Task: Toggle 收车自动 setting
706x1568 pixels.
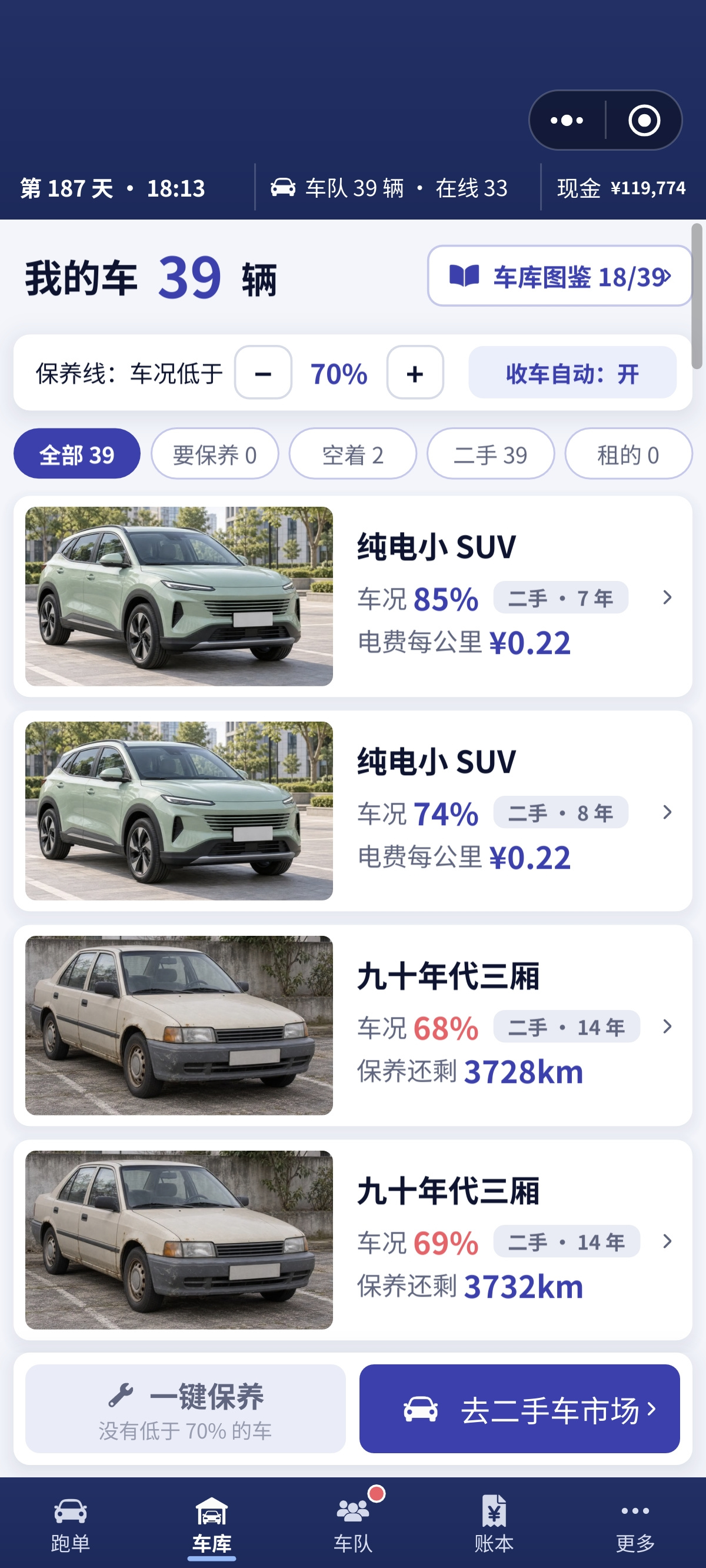Action: point(572,373)
